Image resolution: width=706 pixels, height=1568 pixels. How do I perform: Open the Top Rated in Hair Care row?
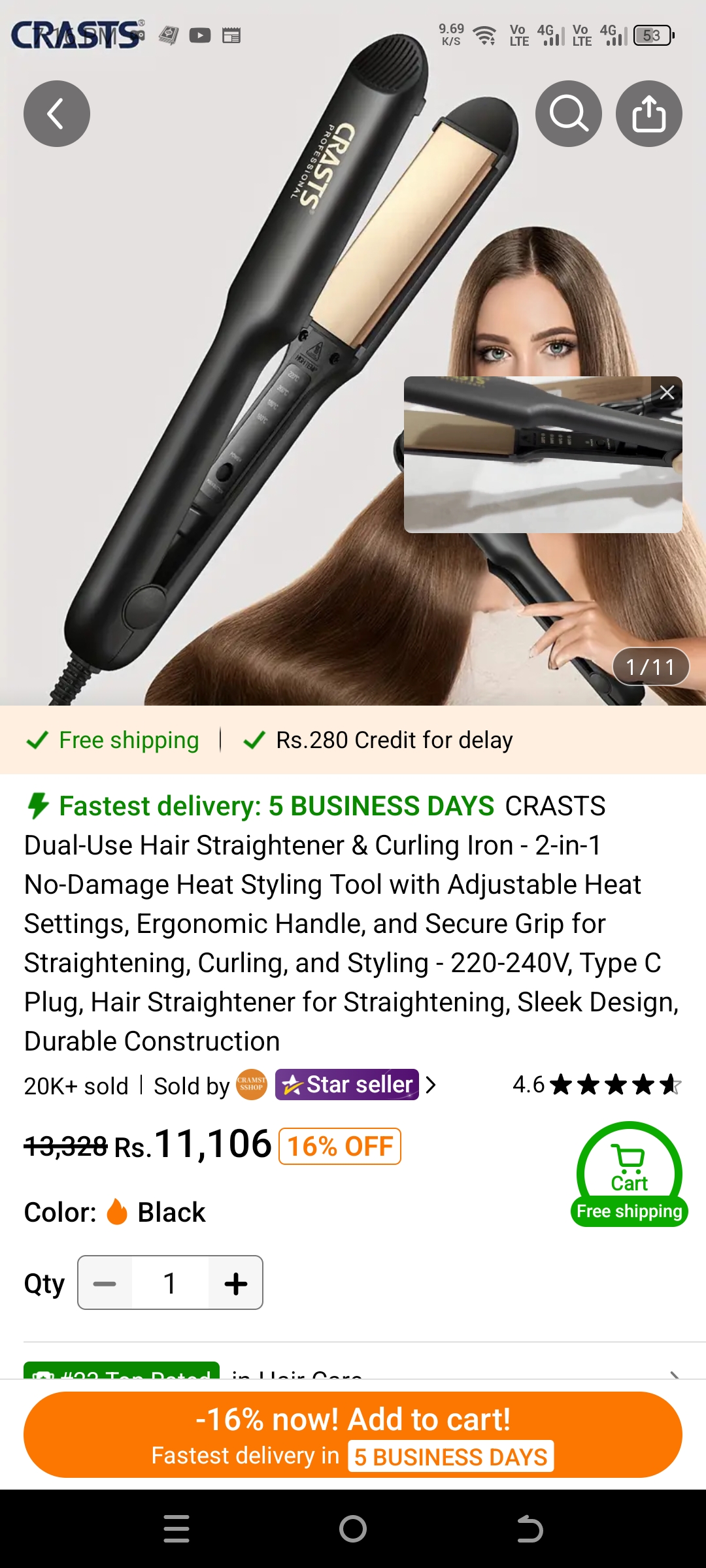coord(353,1371)
